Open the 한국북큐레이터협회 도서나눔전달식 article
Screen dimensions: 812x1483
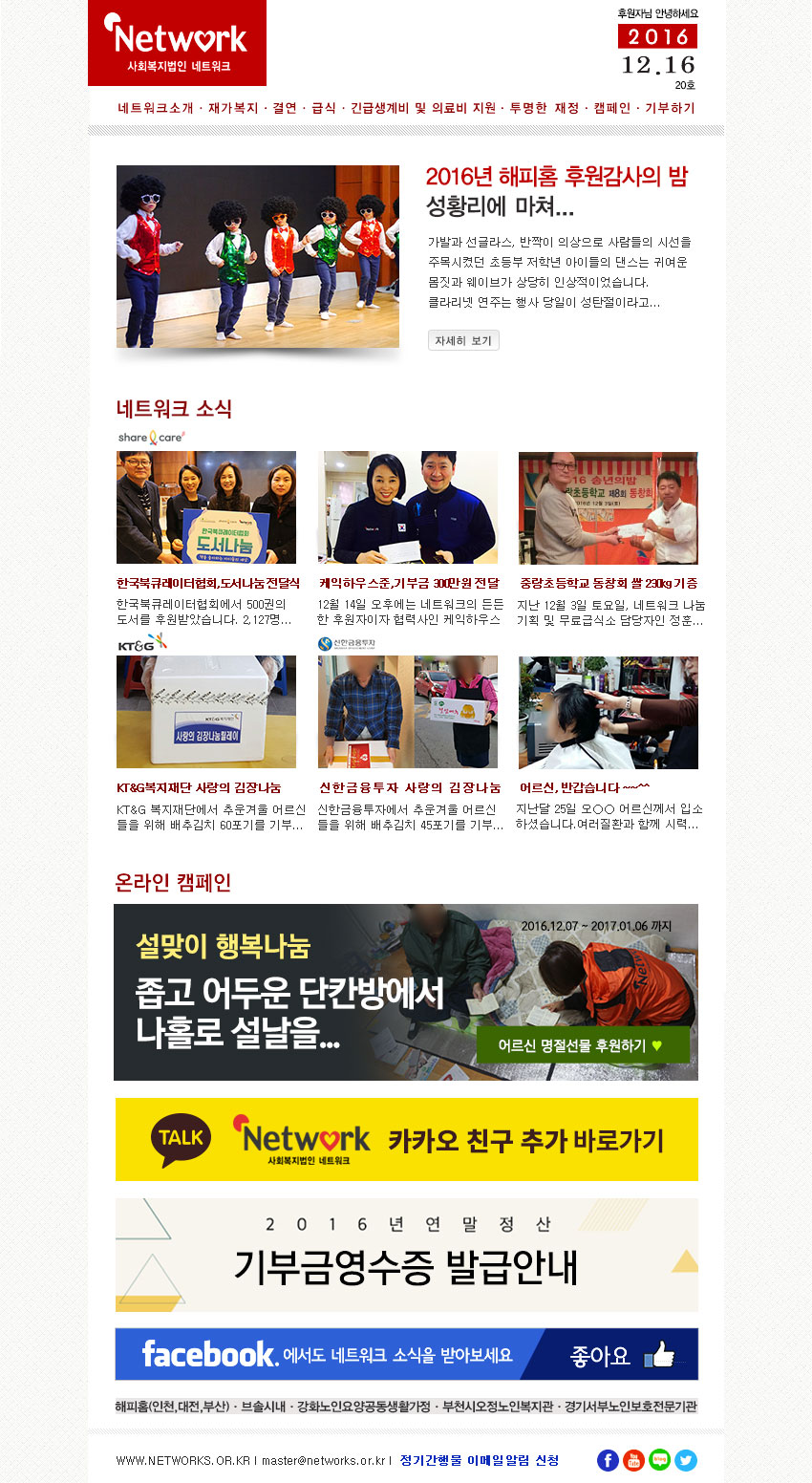pyautogui.click(x=207, y=583)
